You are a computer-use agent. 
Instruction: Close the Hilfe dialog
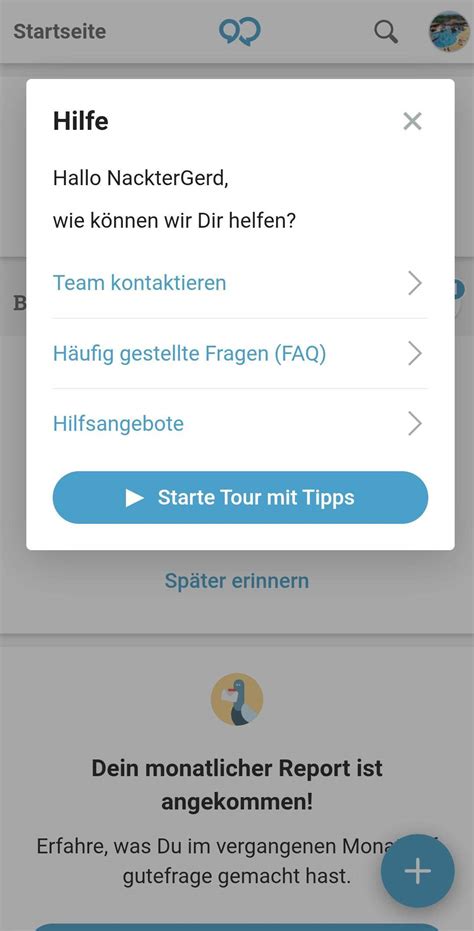click(x=412, y=121)
